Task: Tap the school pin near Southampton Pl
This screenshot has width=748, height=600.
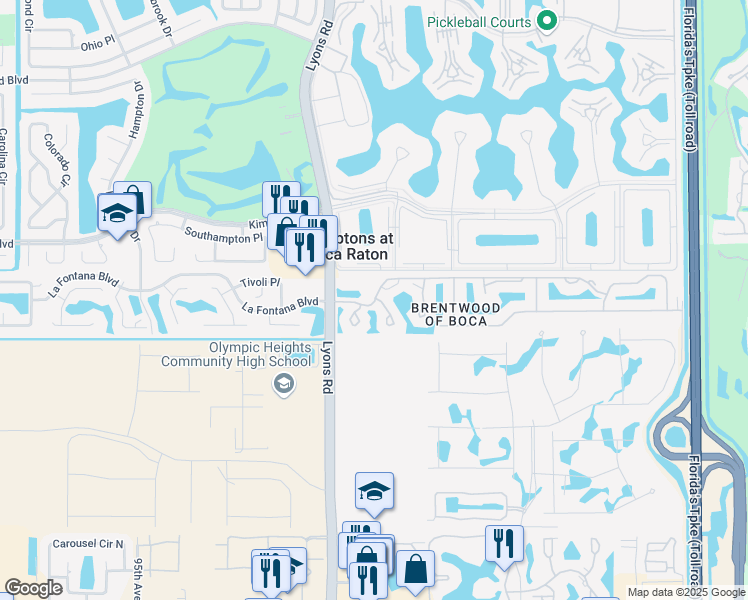Action: pyautogui.click(x=117, y=213)
